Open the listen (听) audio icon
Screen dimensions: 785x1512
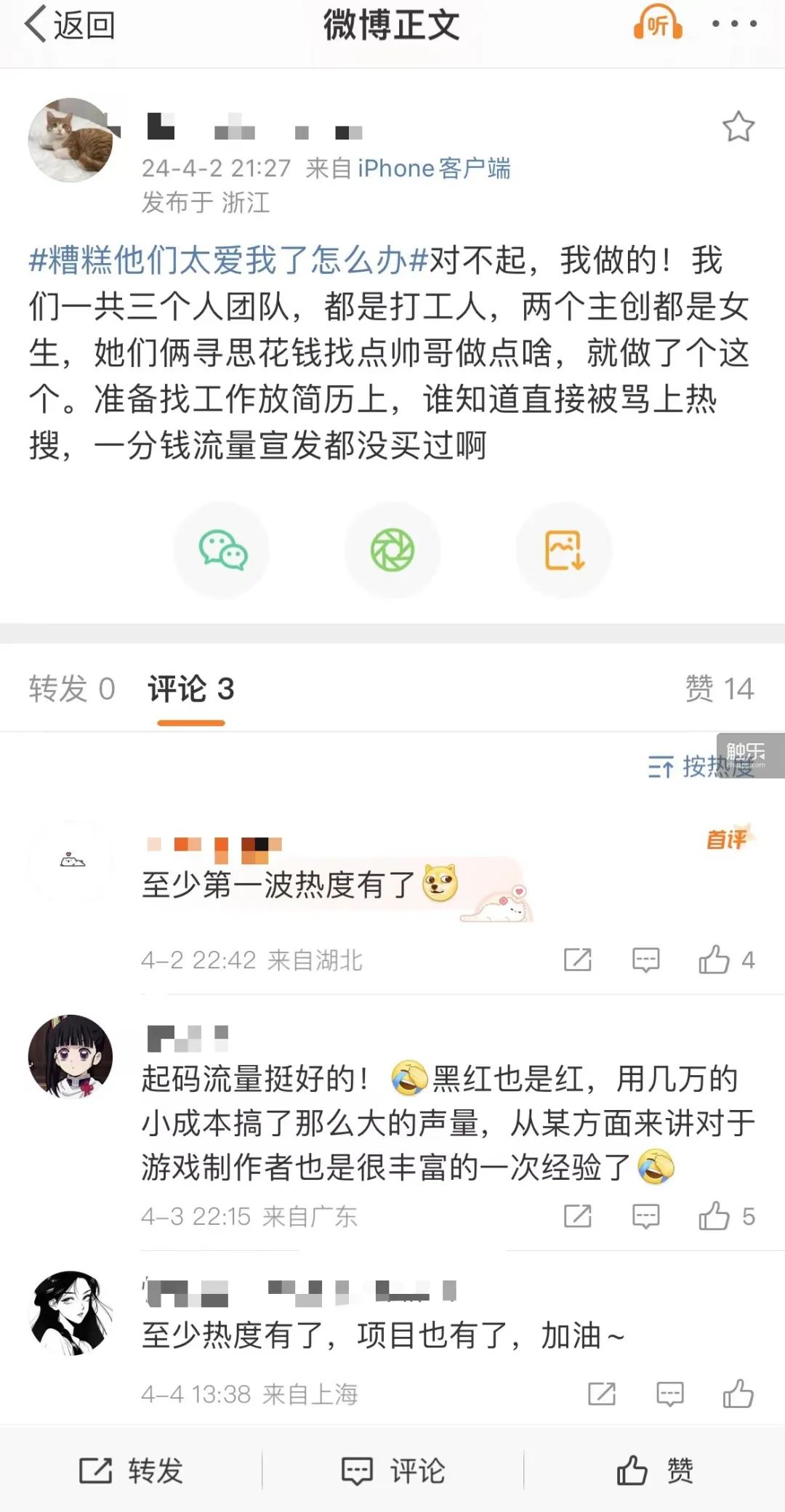[x=657, y=25]
